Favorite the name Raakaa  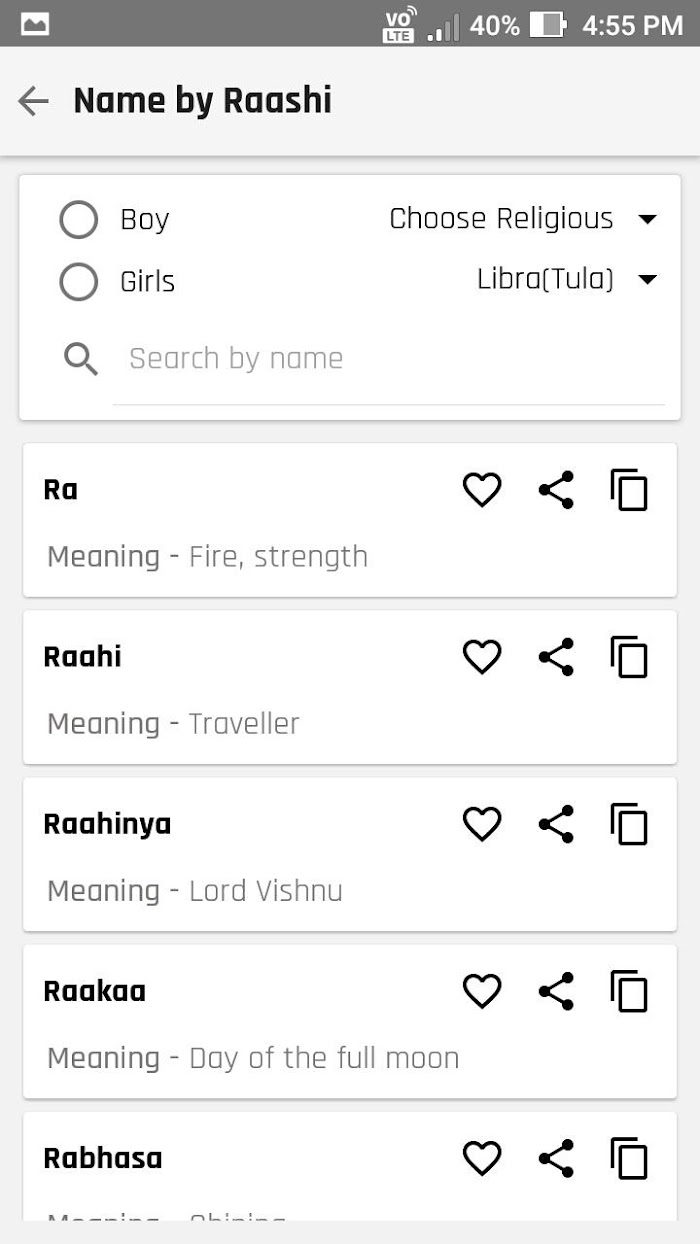click(x=482, y=991)
